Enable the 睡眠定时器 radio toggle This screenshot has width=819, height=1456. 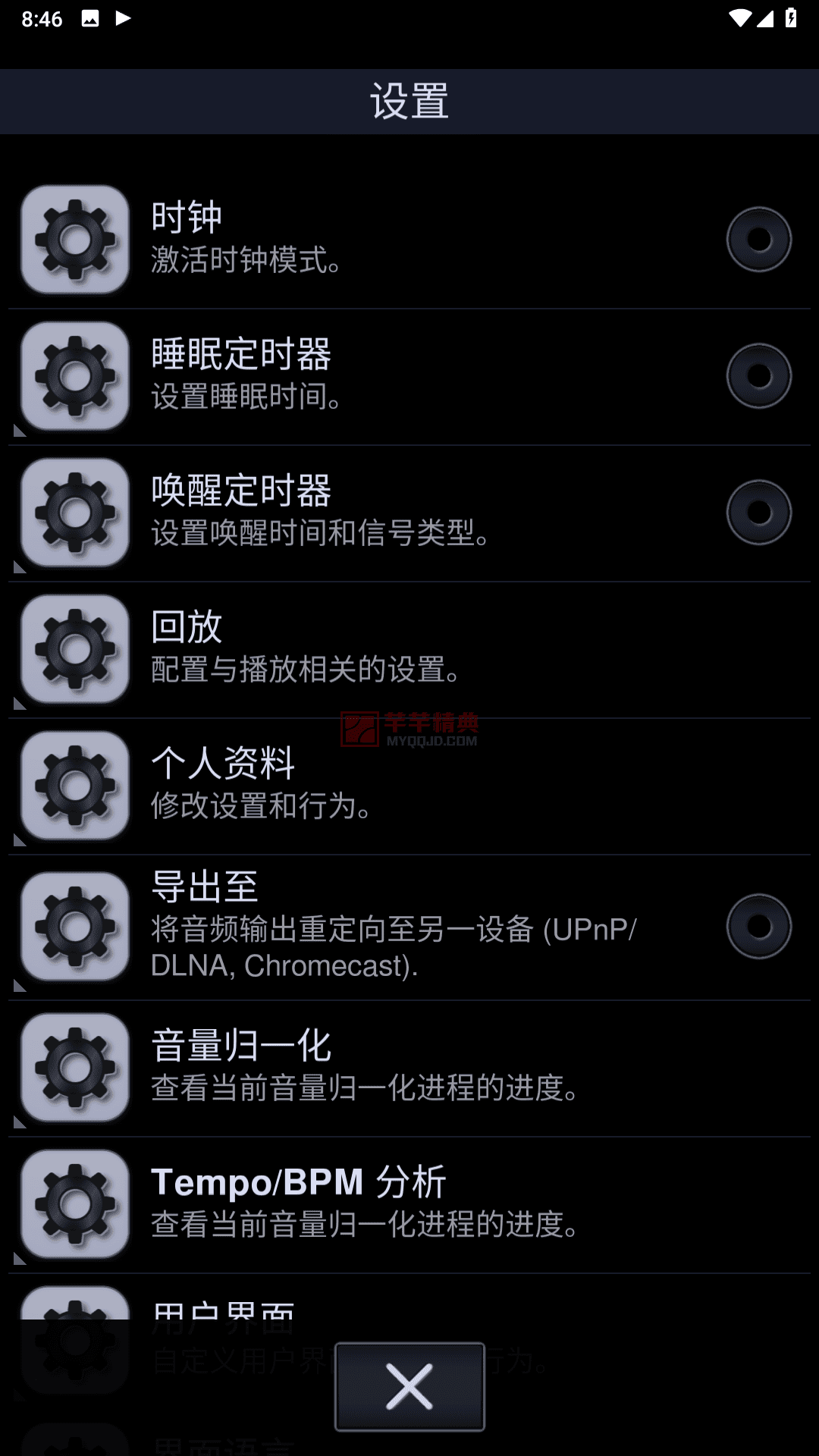pos(758,376)
